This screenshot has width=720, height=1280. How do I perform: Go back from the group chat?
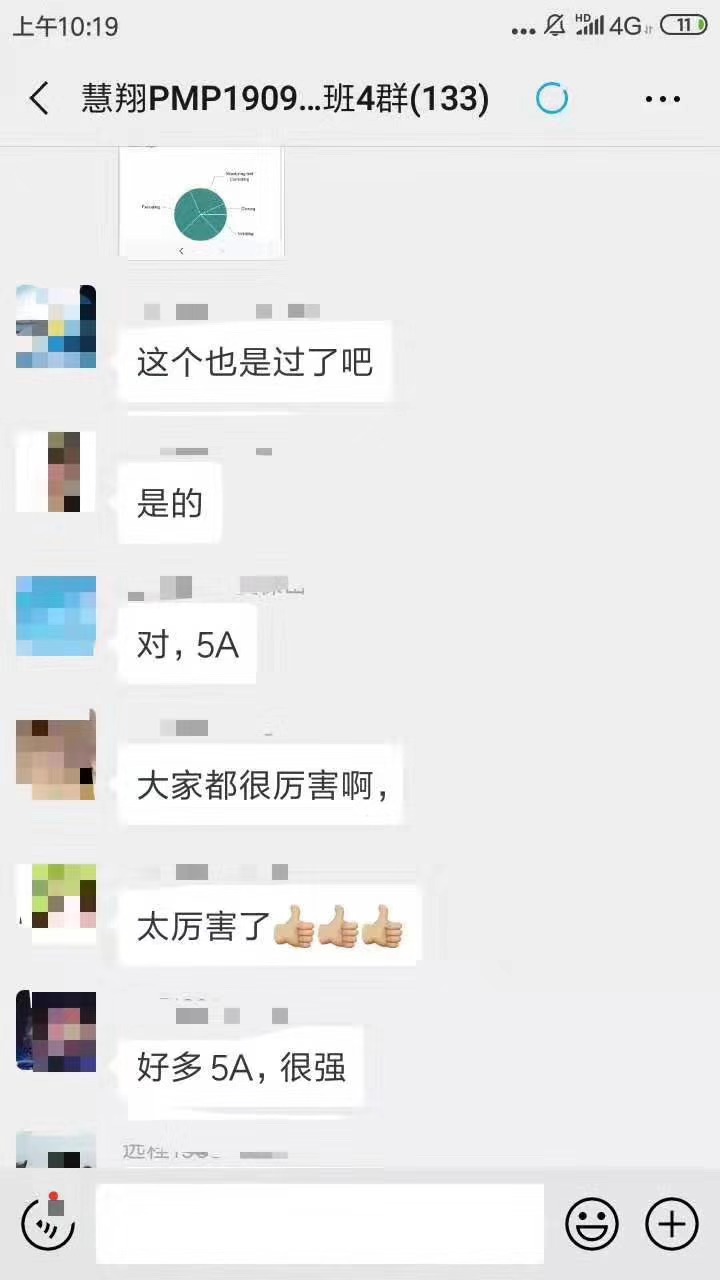click(x=40, y=99)
